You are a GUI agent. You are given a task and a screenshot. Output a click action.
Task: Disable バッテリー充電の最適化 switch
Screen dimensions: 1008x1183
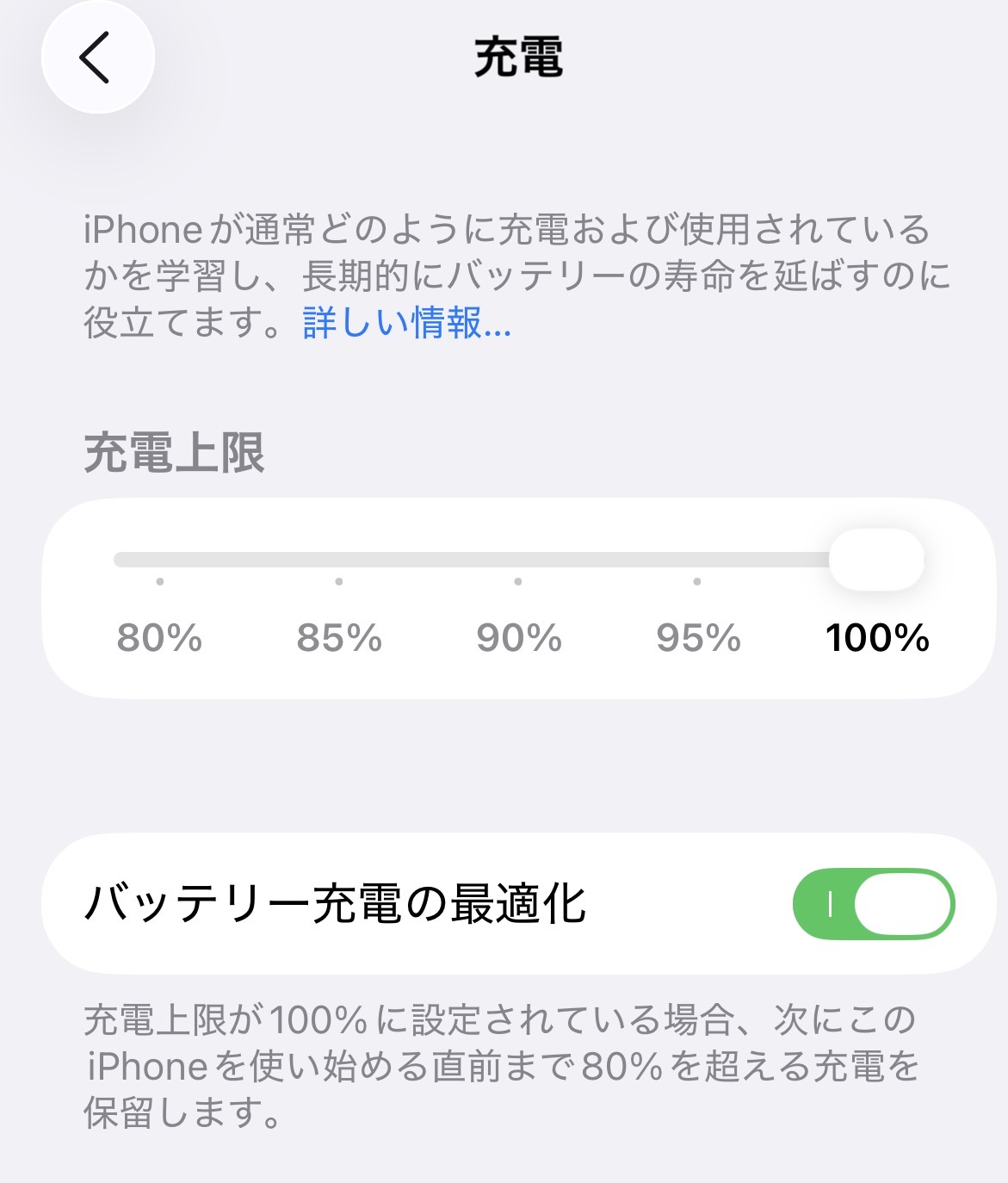tap(873, 904)
